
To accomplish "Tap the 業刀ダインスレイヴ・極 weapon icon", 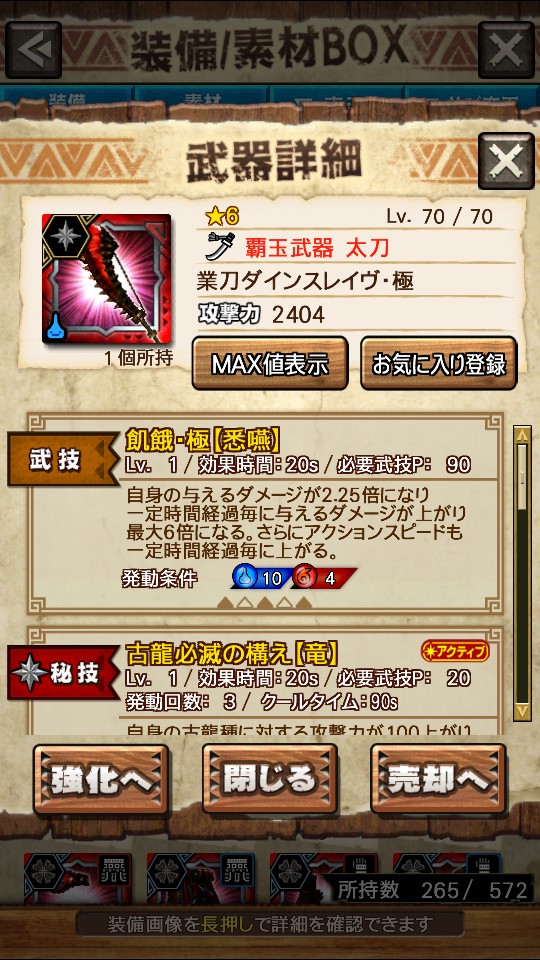I will pos(107,279).
